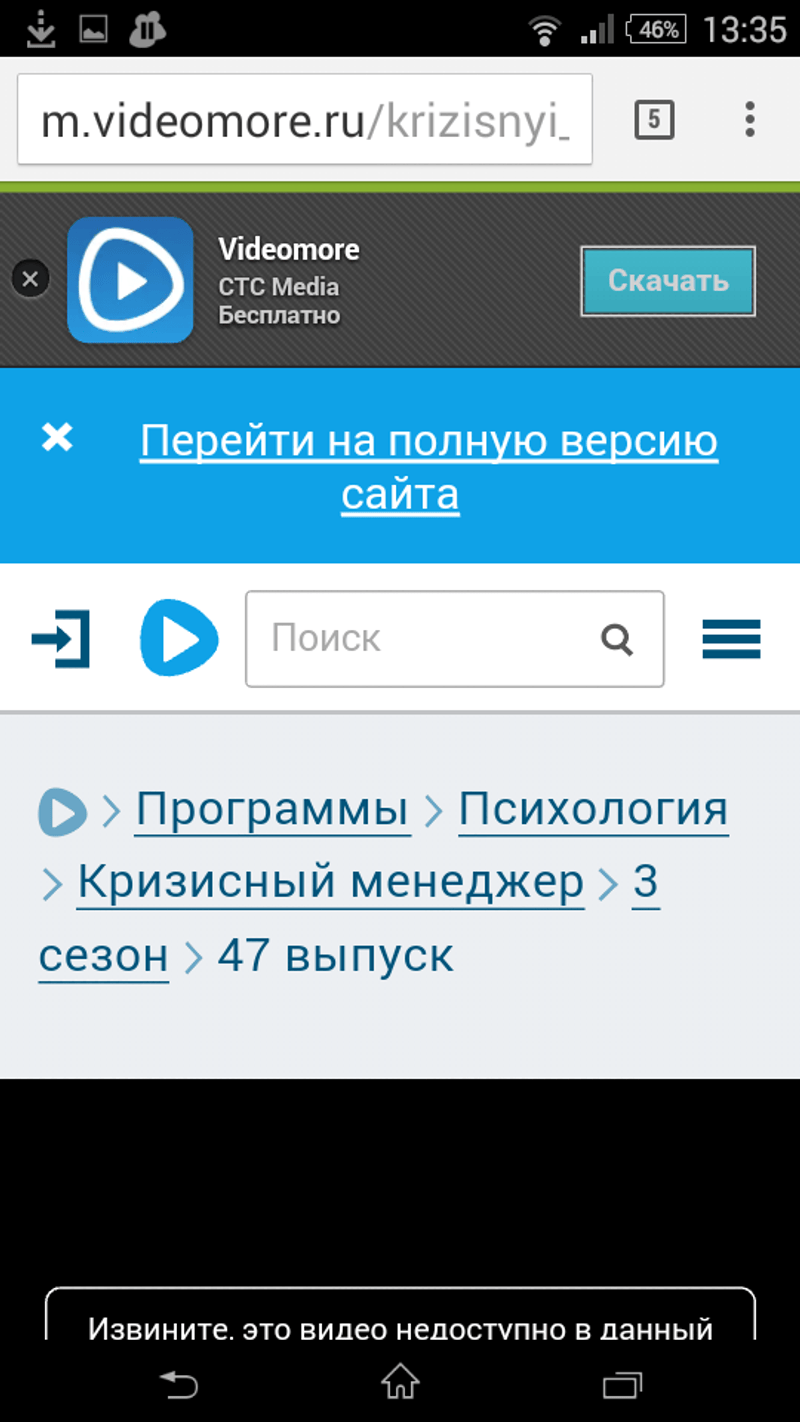This screenshot has height=1422, width=800.
Task: Tap the Скачать button
Action: pos(668,281)
